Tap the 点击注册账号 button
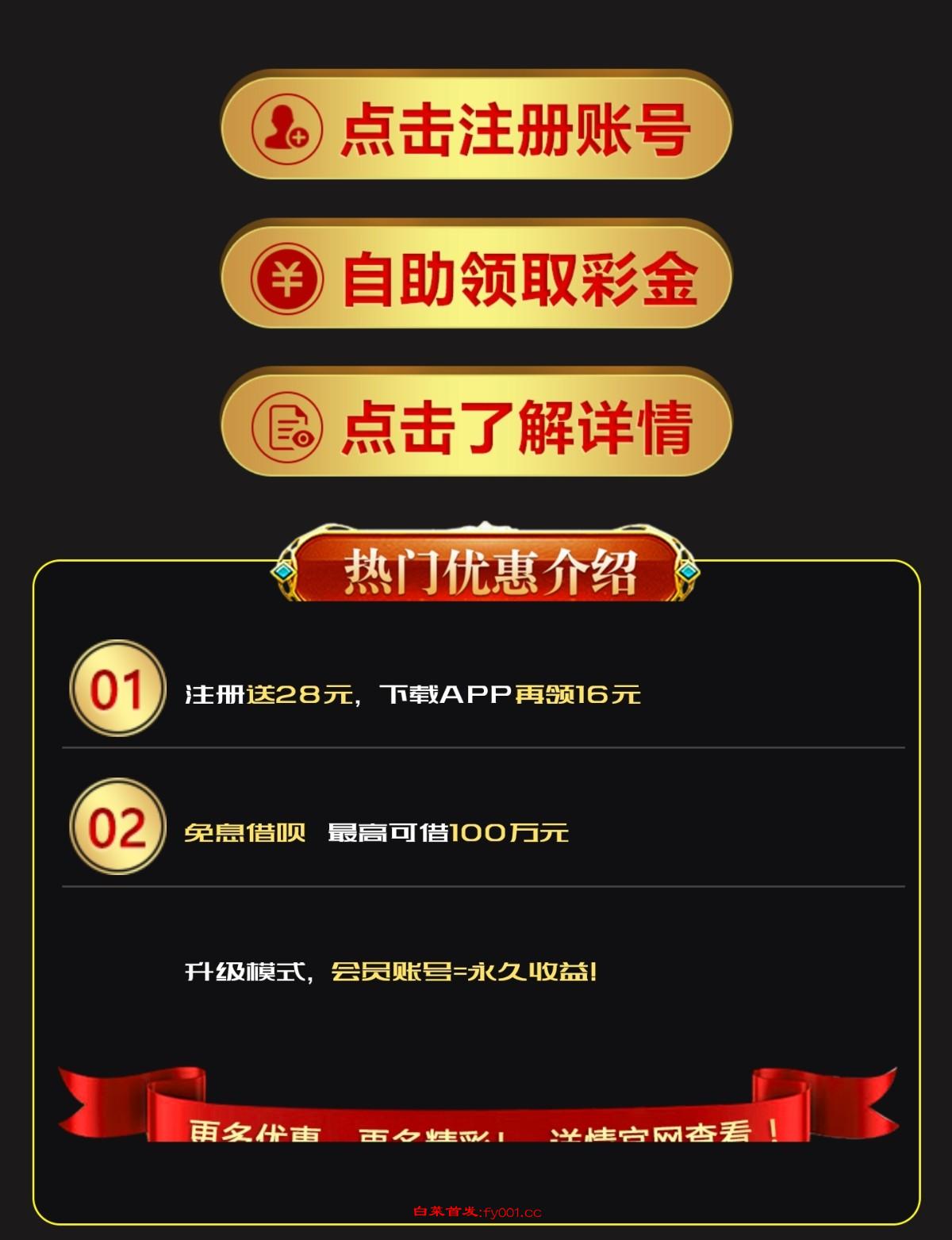Viewport: 952px width, 1240px height. [476, 127]
